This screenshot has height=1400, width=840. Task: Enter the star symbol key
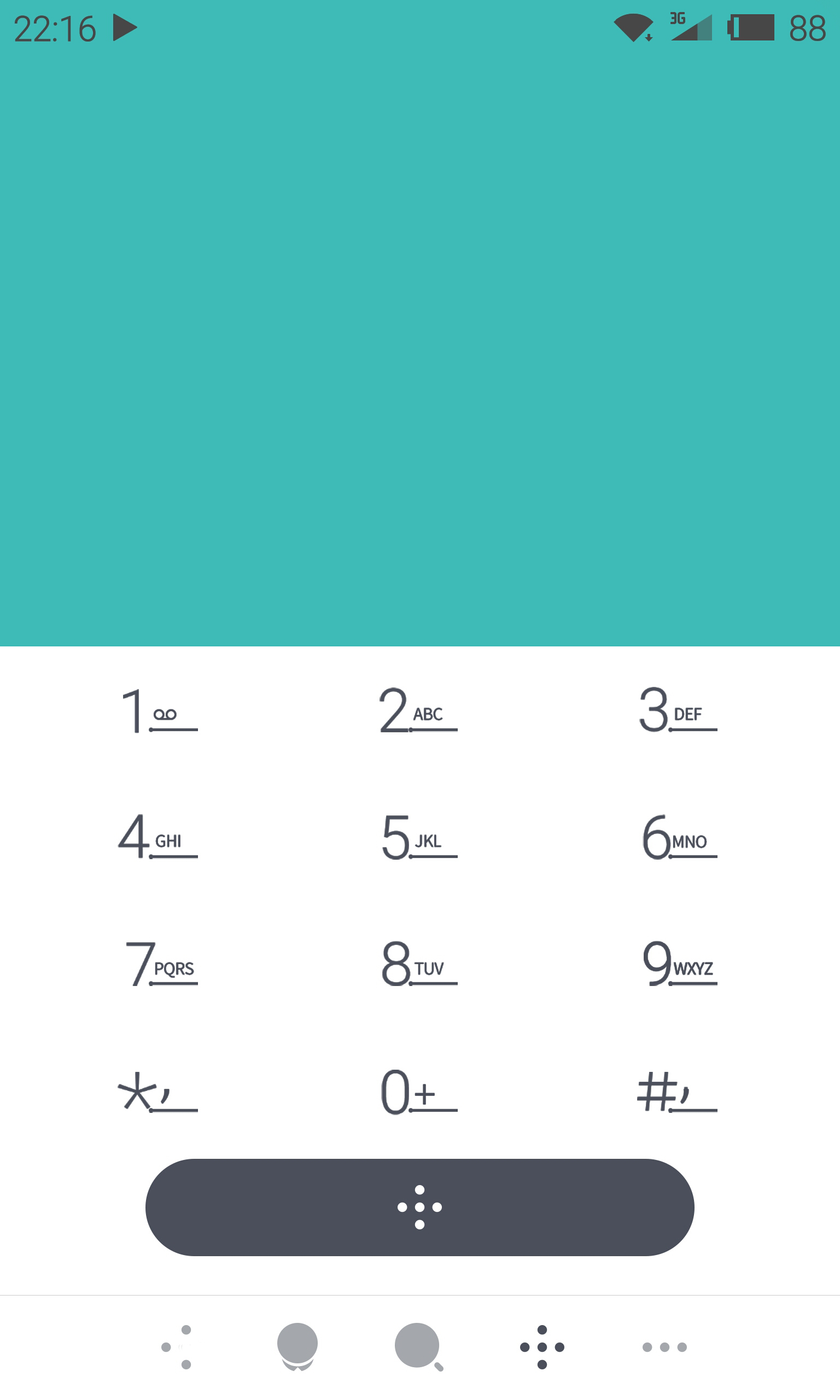(159, 1091)
